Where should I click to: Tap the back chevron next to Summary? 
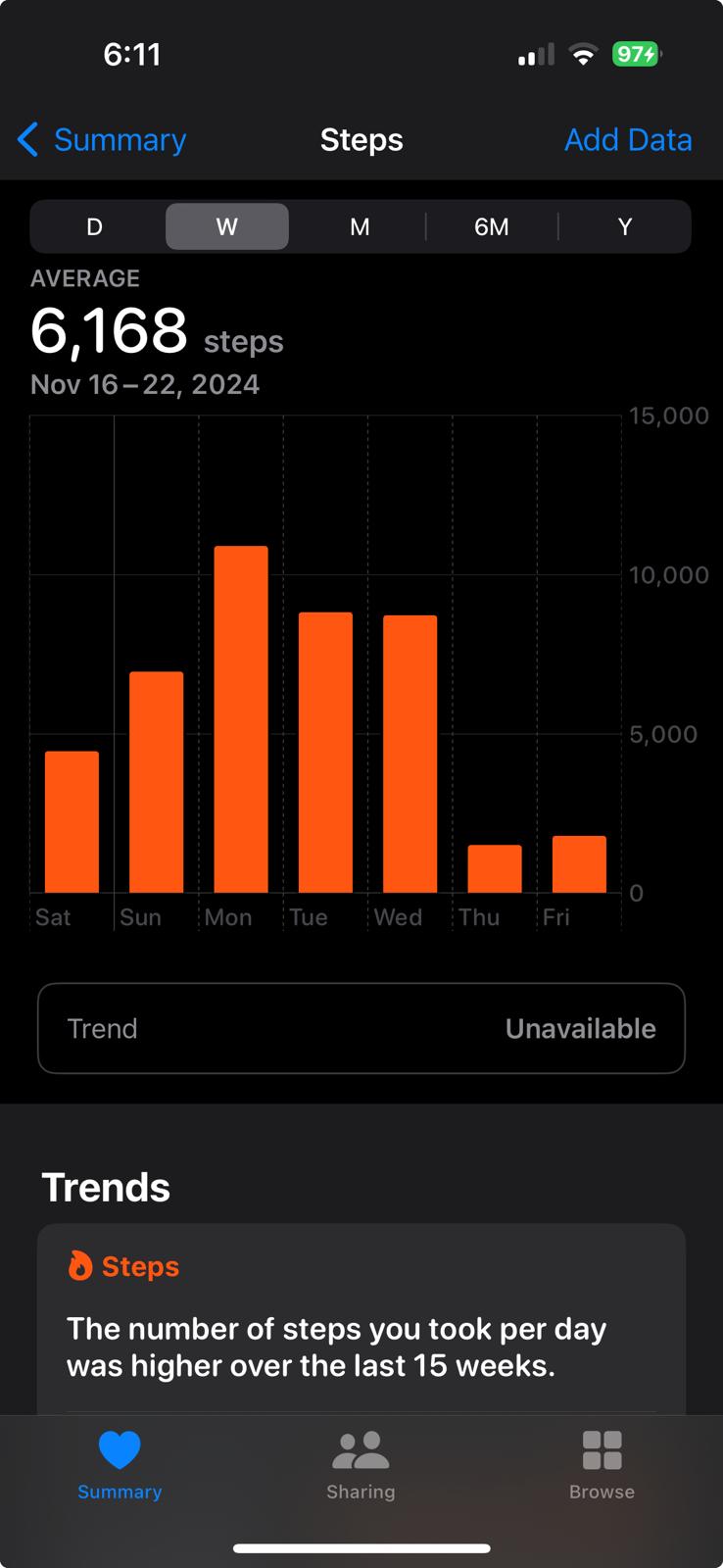click(x=27, y=140)
